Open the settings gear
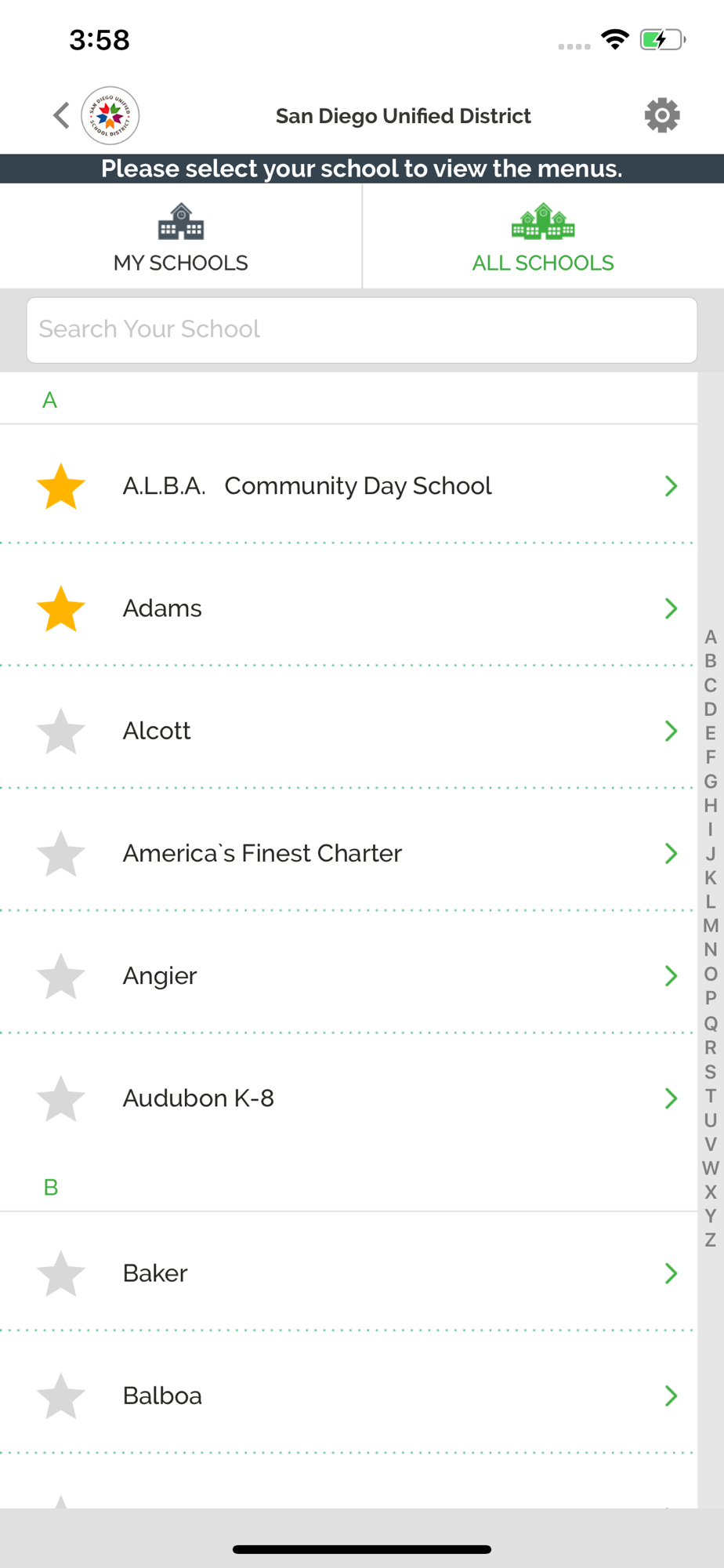The height and width of the screenshot is (1568, 724). click(662, 115)
